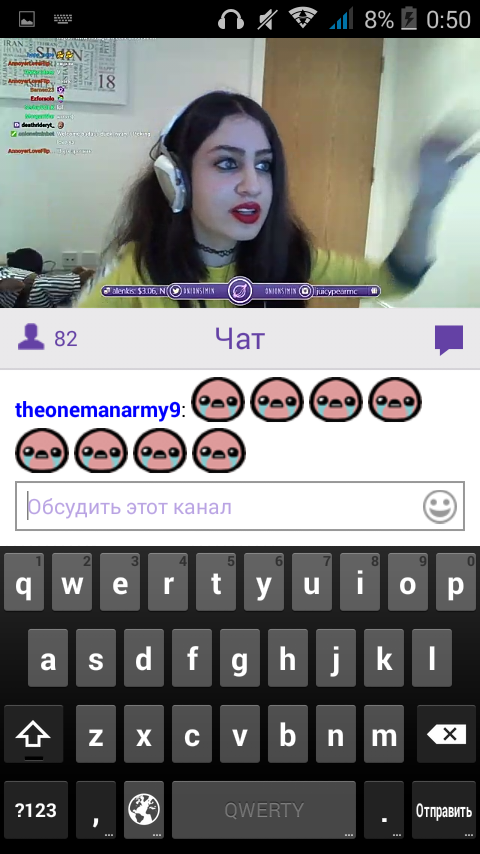Open the emoticon picker smiley

coord(440,507)
